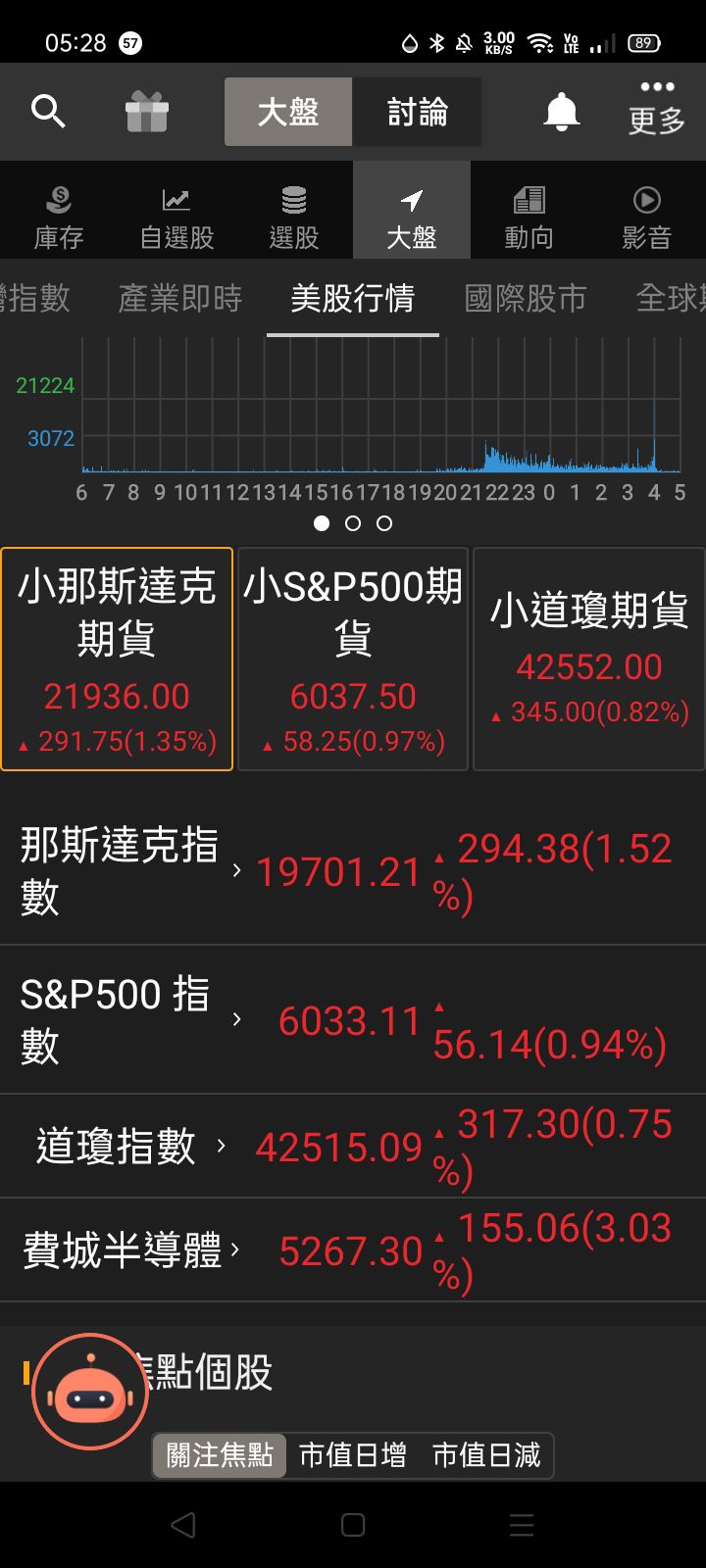Open the gift box icon
Viewport: 706px width, 1568px height.
(x=147, y=112)
